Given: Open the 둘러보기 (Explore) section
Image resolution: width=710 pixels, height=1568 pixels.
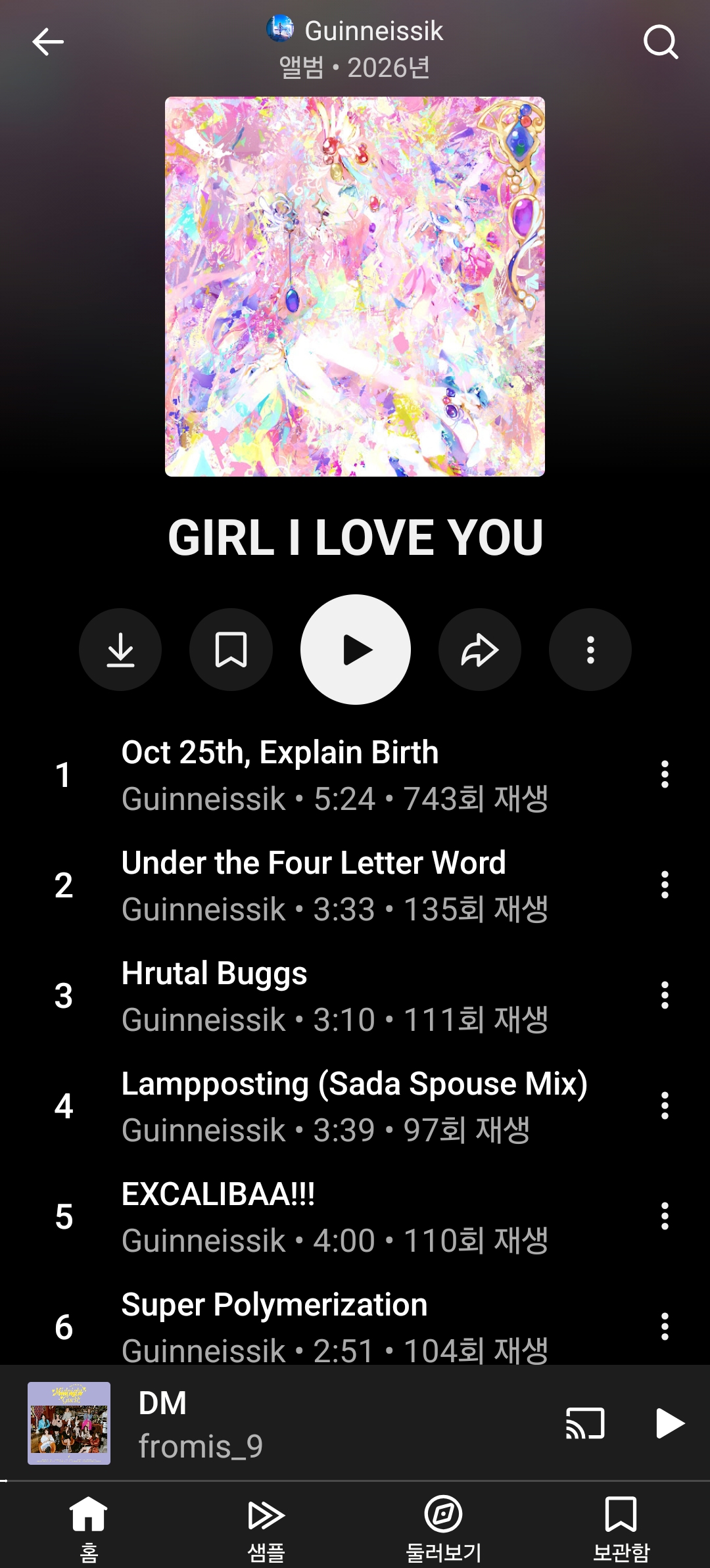Looking at the screenshot, I should (444, 1519).
